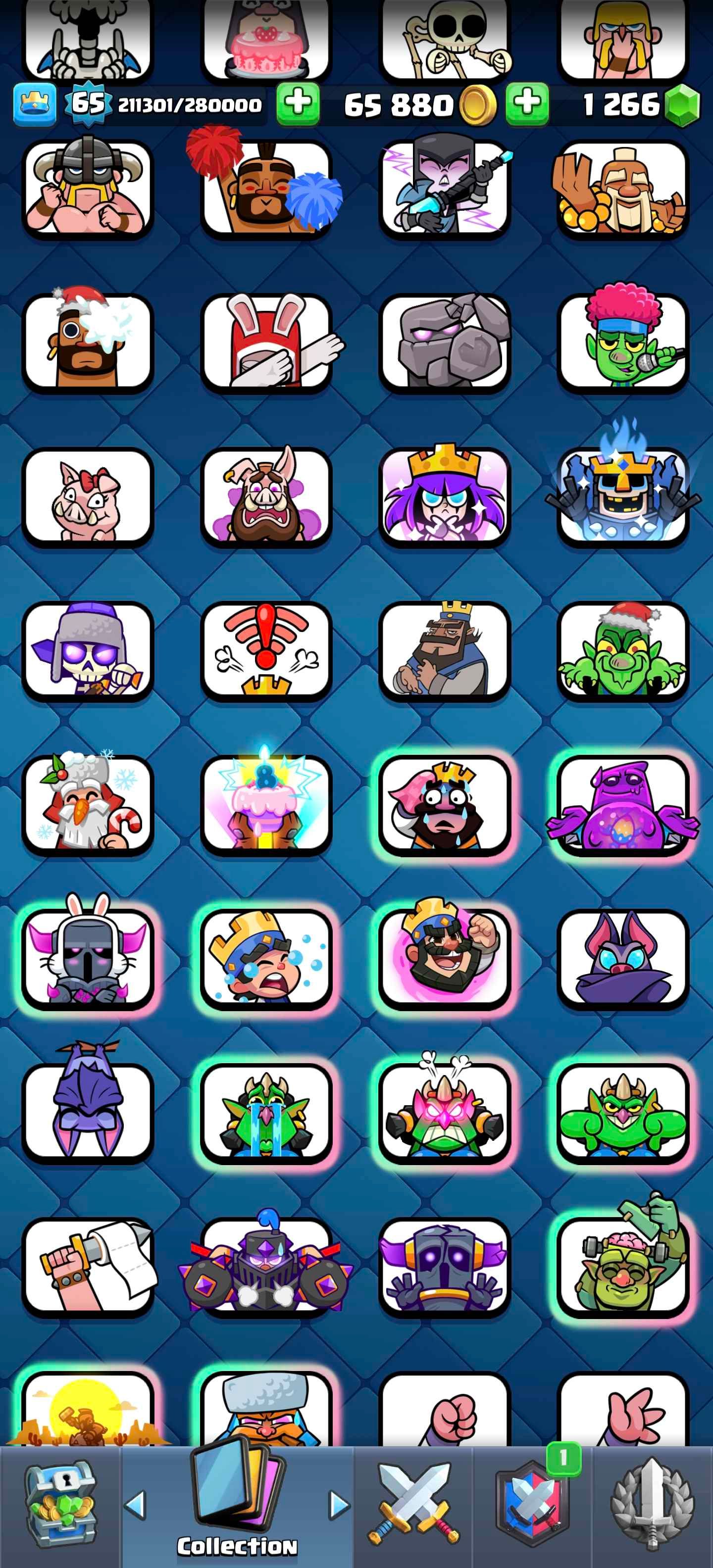Add experience with the plus beside 211301/280000

(298, 104)
